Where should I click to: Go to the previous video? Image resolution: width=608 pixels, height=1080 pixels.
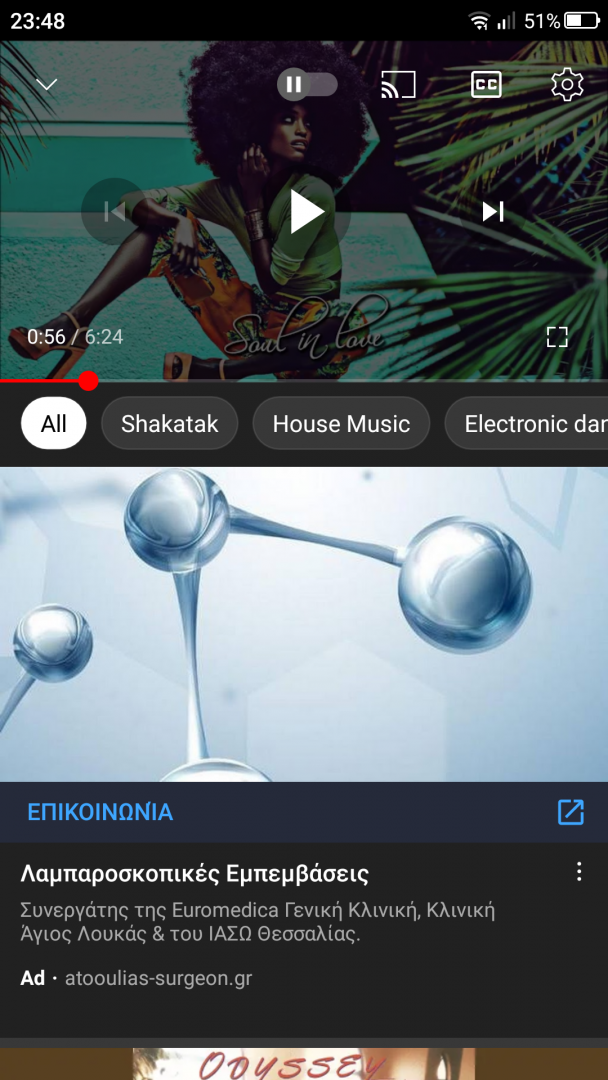point(115,211)
